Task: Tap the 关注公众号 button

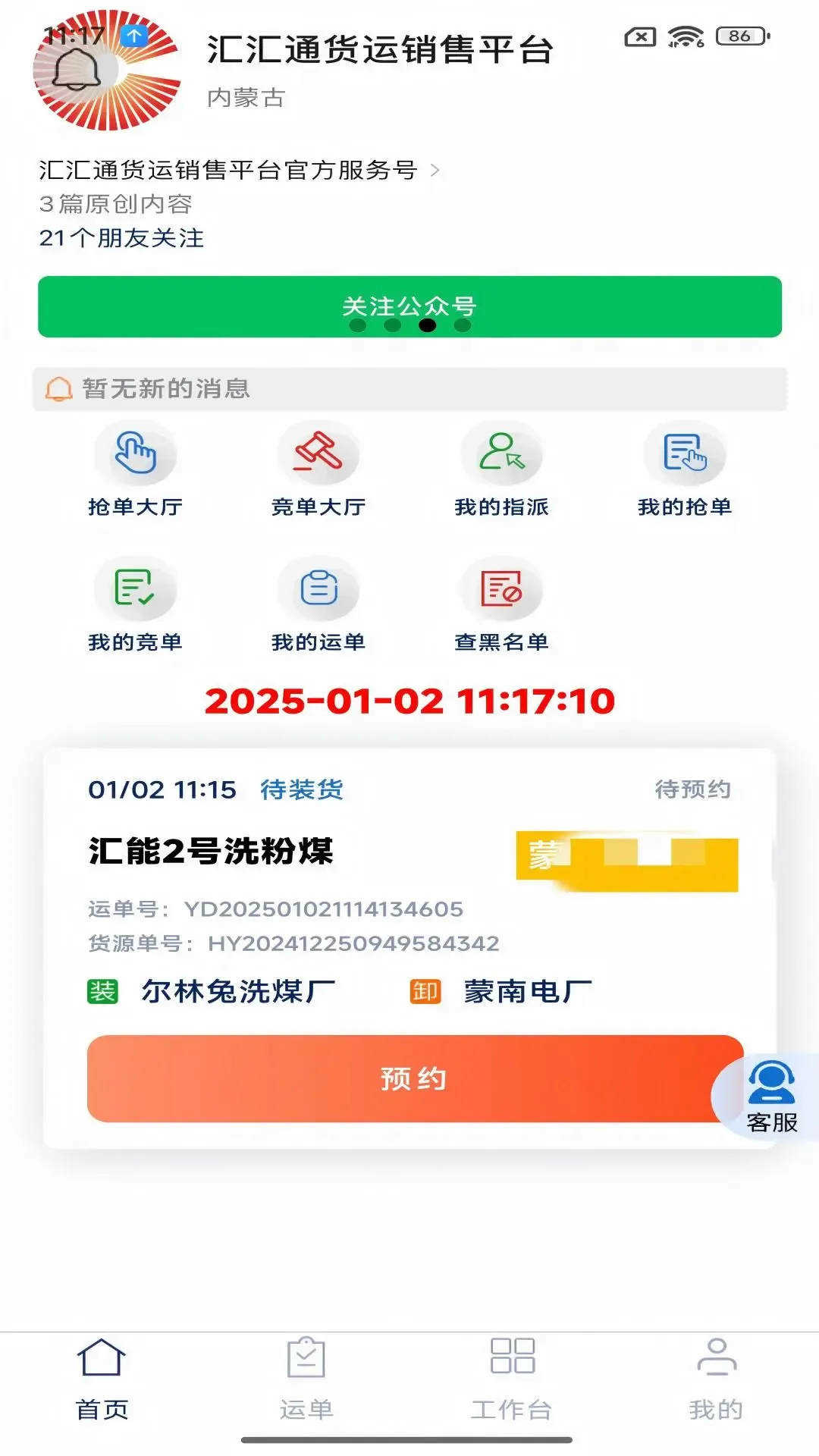Action: pyautogui.click(x=409, y=306)
